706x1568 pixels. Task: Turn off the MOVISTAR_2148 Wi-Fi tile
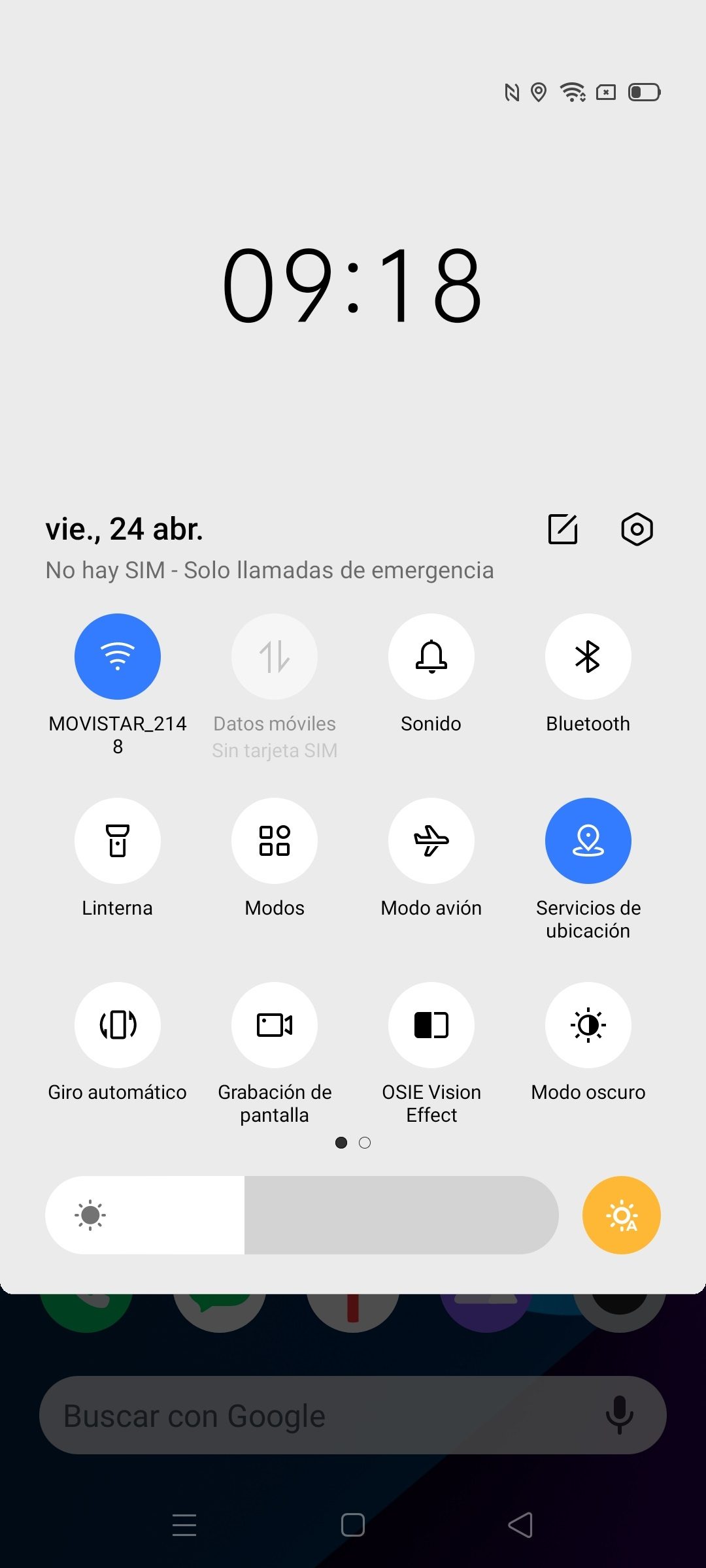click(x=118, y=657)
